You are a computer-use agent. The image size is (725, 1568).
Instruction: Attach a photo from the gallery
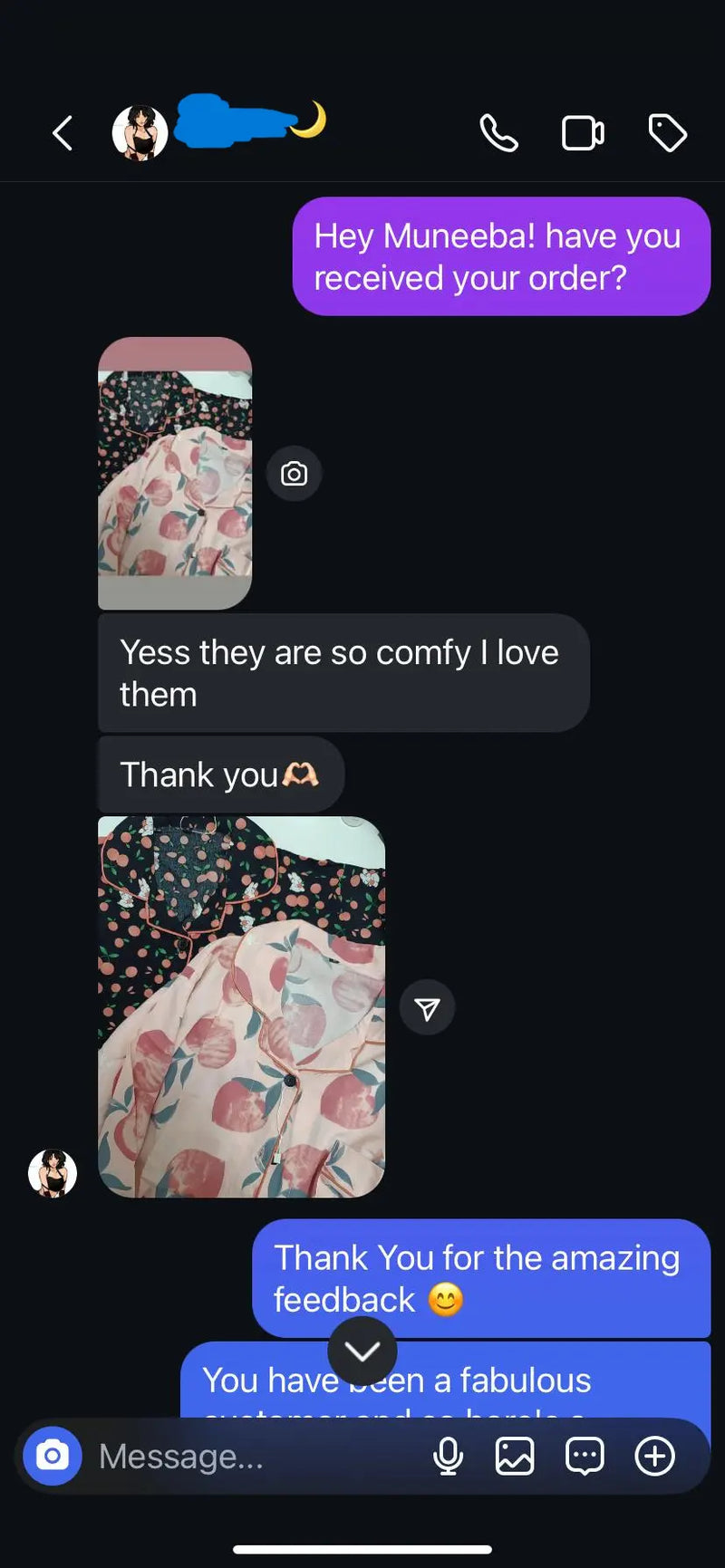(x=515, y=1456)
